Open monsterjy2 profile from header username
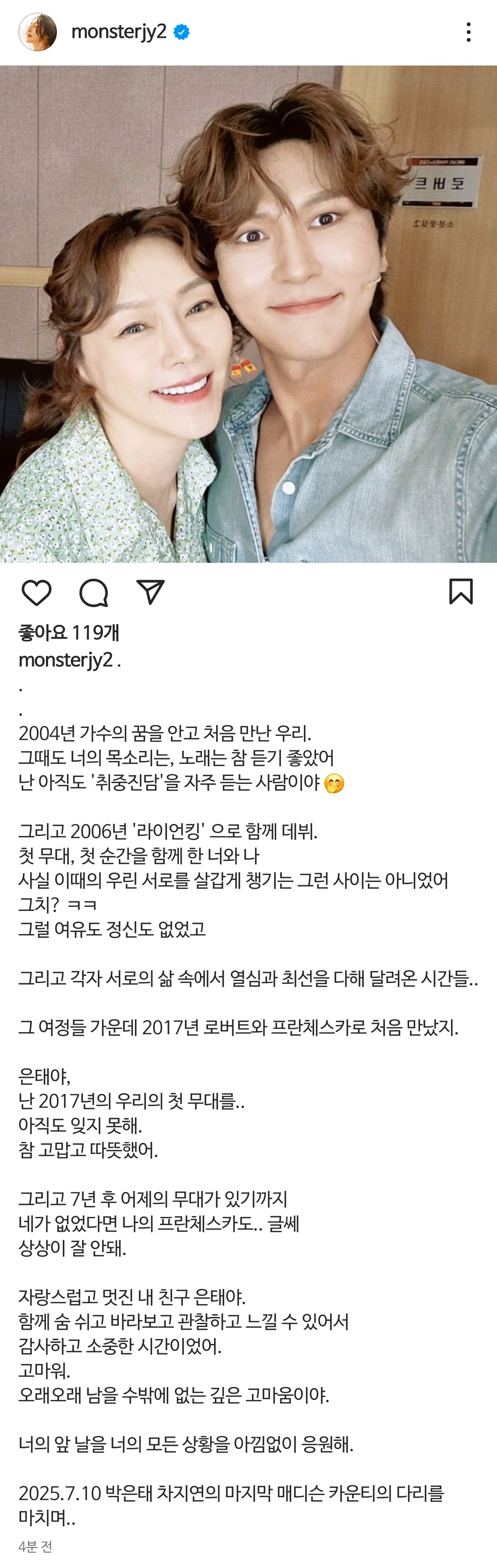The image size is (497, 1568). click(x=119, y=31)
